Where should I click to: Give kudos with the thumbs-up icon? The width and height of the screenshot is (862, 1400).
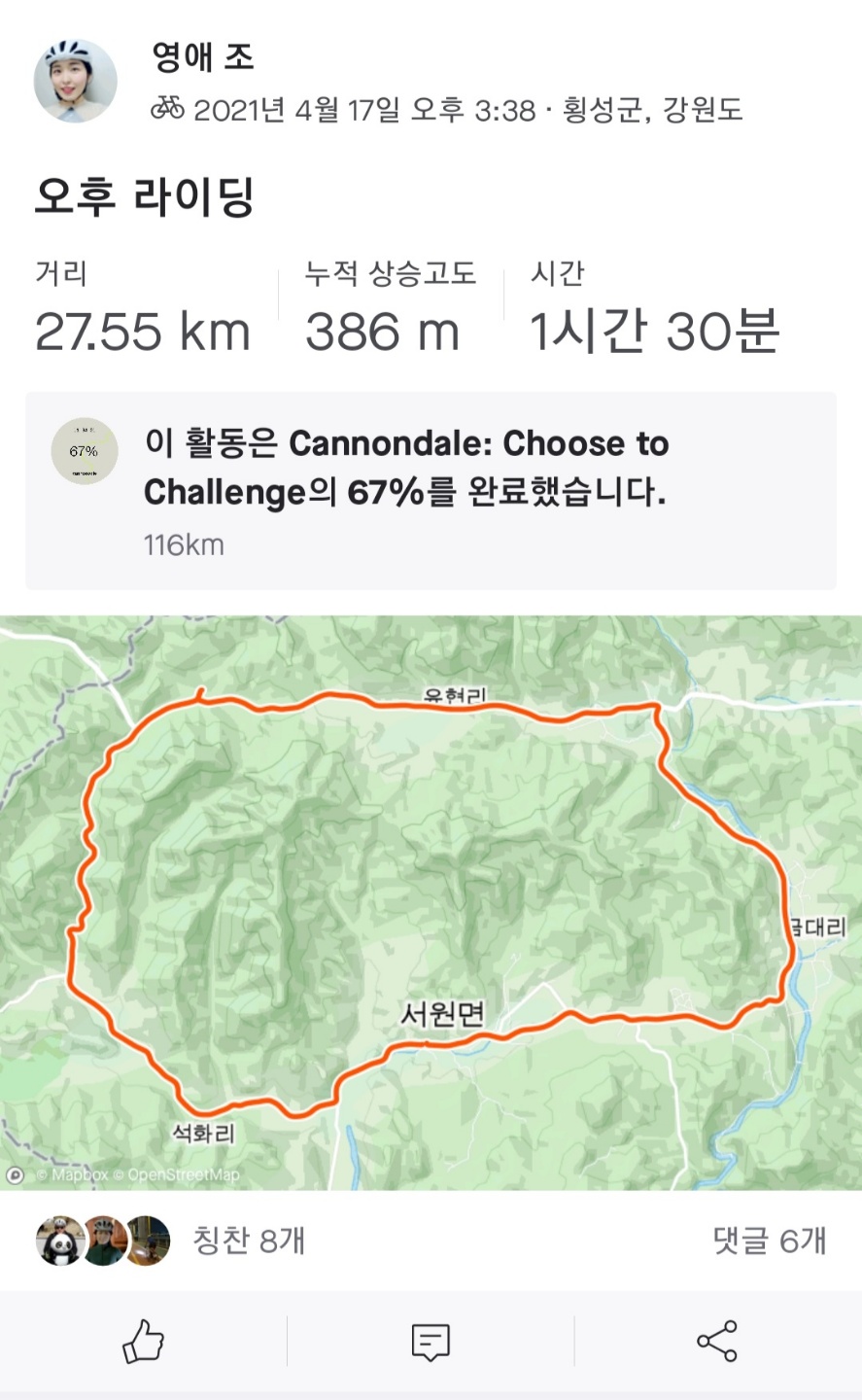(x=143, y=1342)
